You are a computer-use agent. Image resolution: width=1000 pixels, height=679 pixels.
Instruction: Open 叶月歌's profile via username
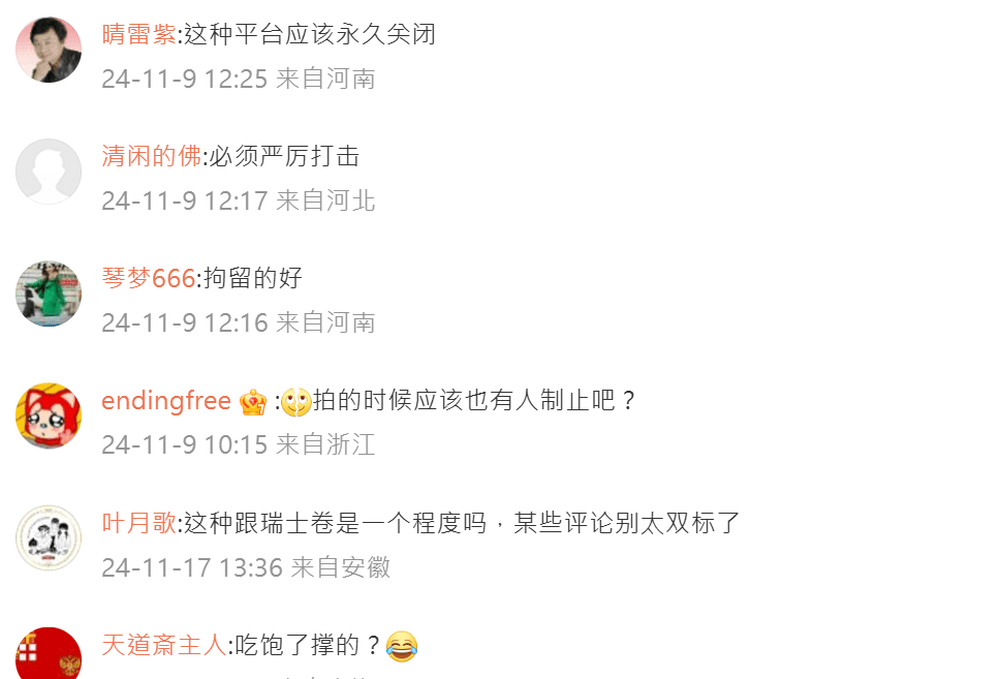point(139,523)
